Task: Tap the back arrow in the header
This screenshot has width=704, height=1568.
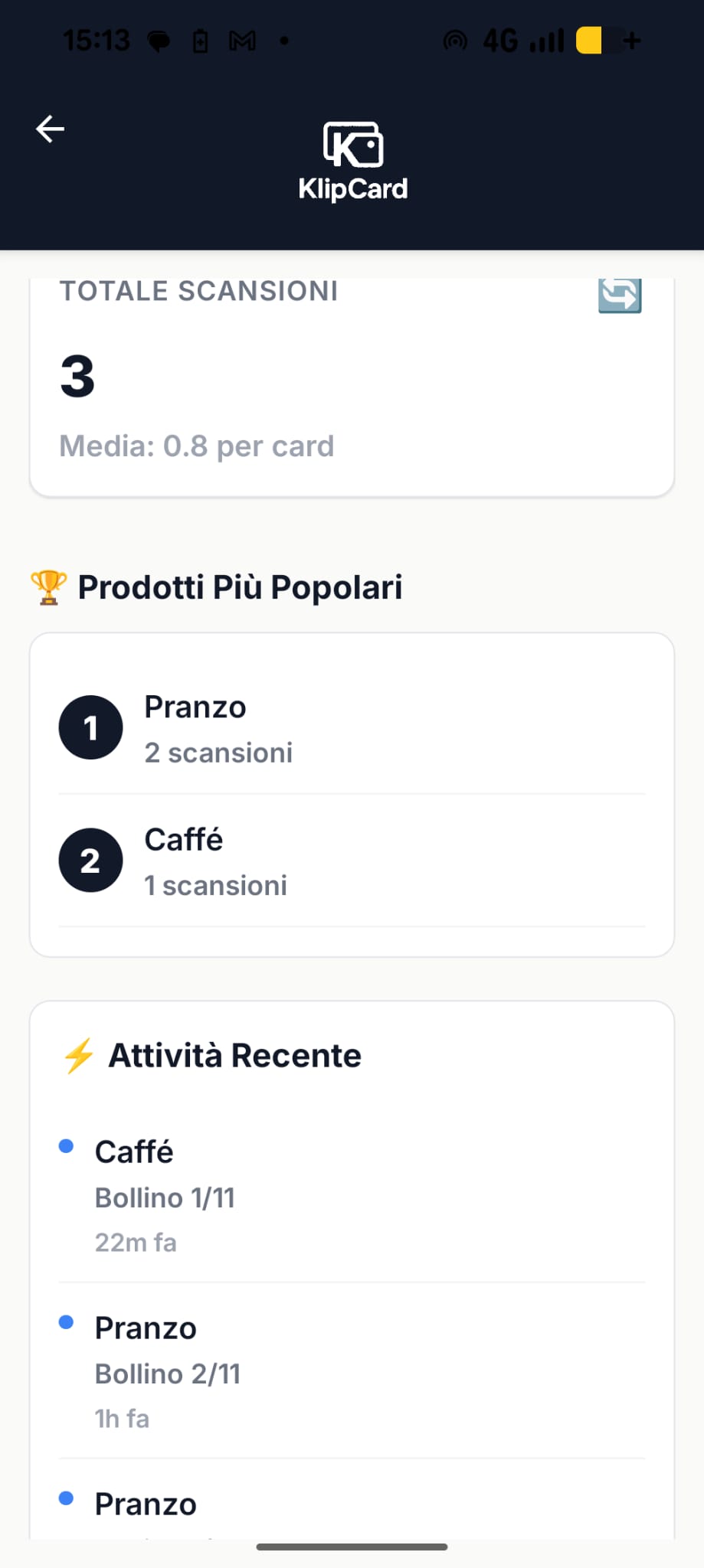Action: [49, 129]
